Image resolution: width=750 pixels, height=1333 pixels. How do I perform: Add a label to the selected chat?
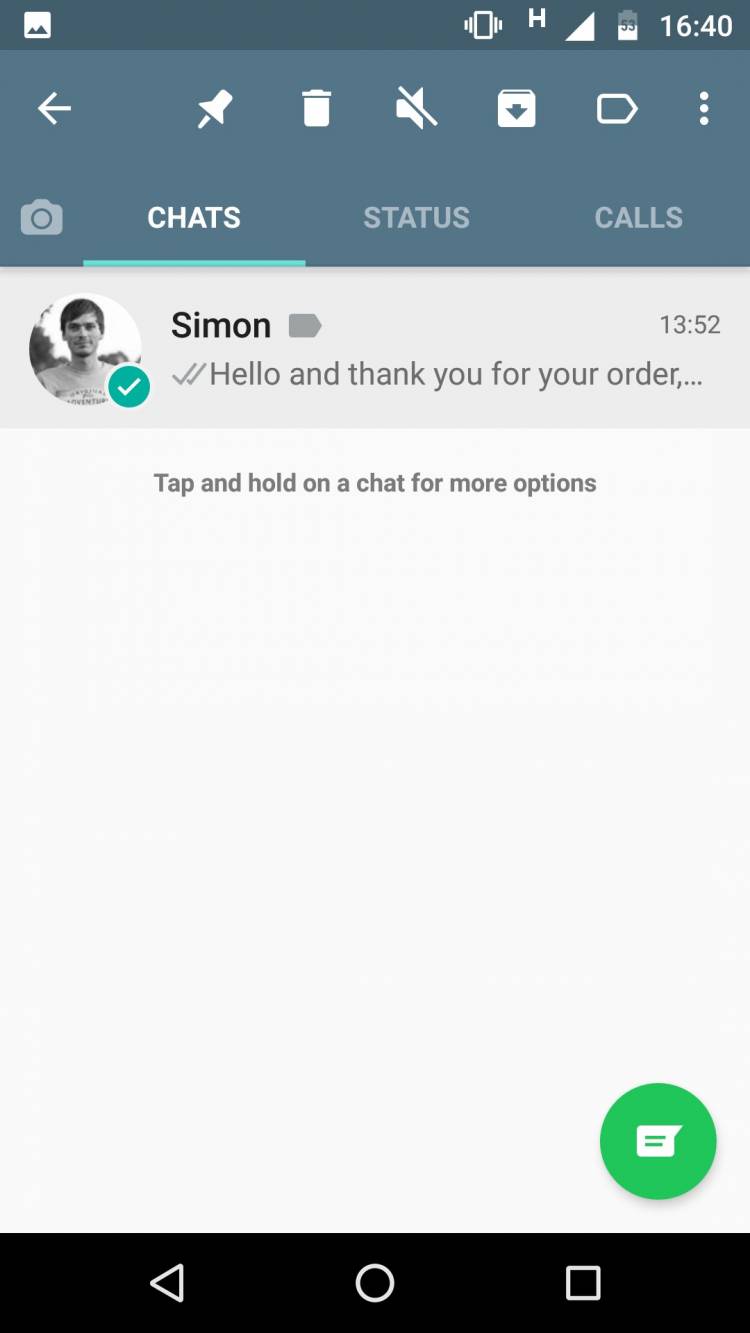click(x=616, y=108)
